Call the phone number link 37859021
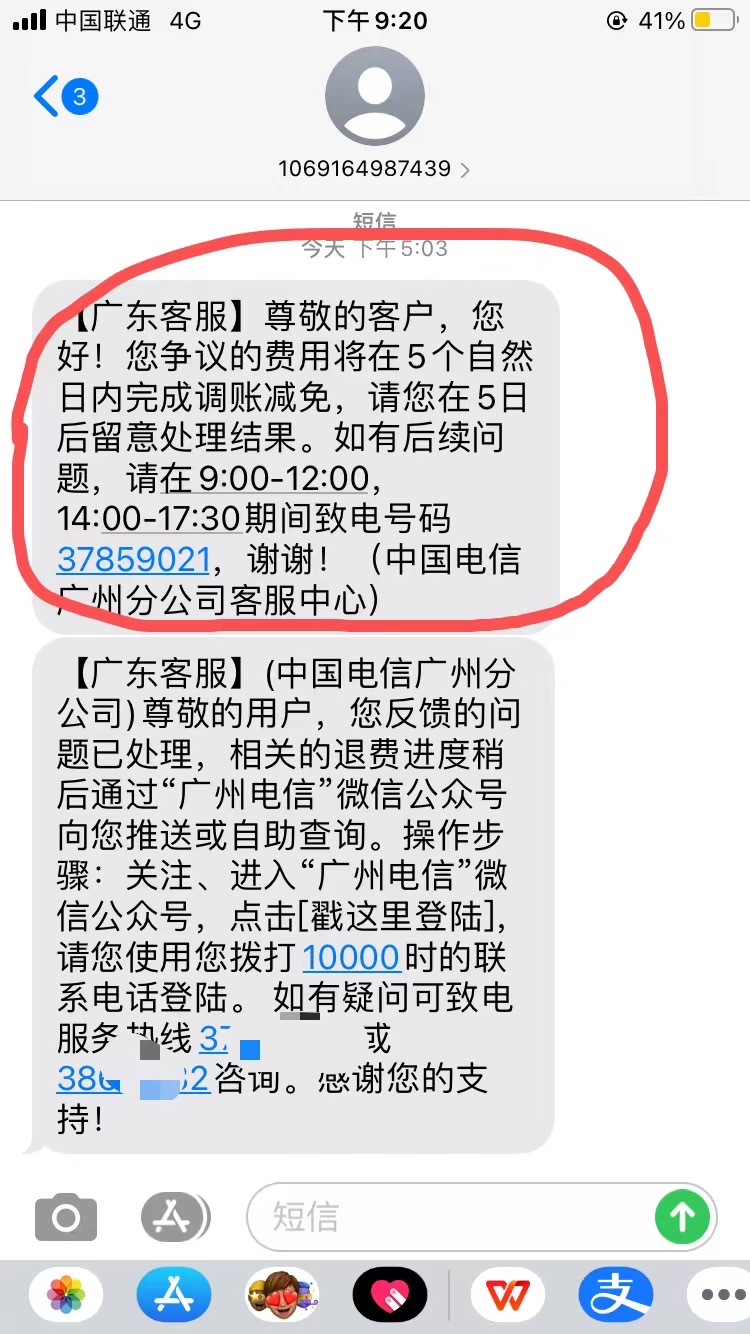This screenshot has height=1334, width=750. (132, 560)
